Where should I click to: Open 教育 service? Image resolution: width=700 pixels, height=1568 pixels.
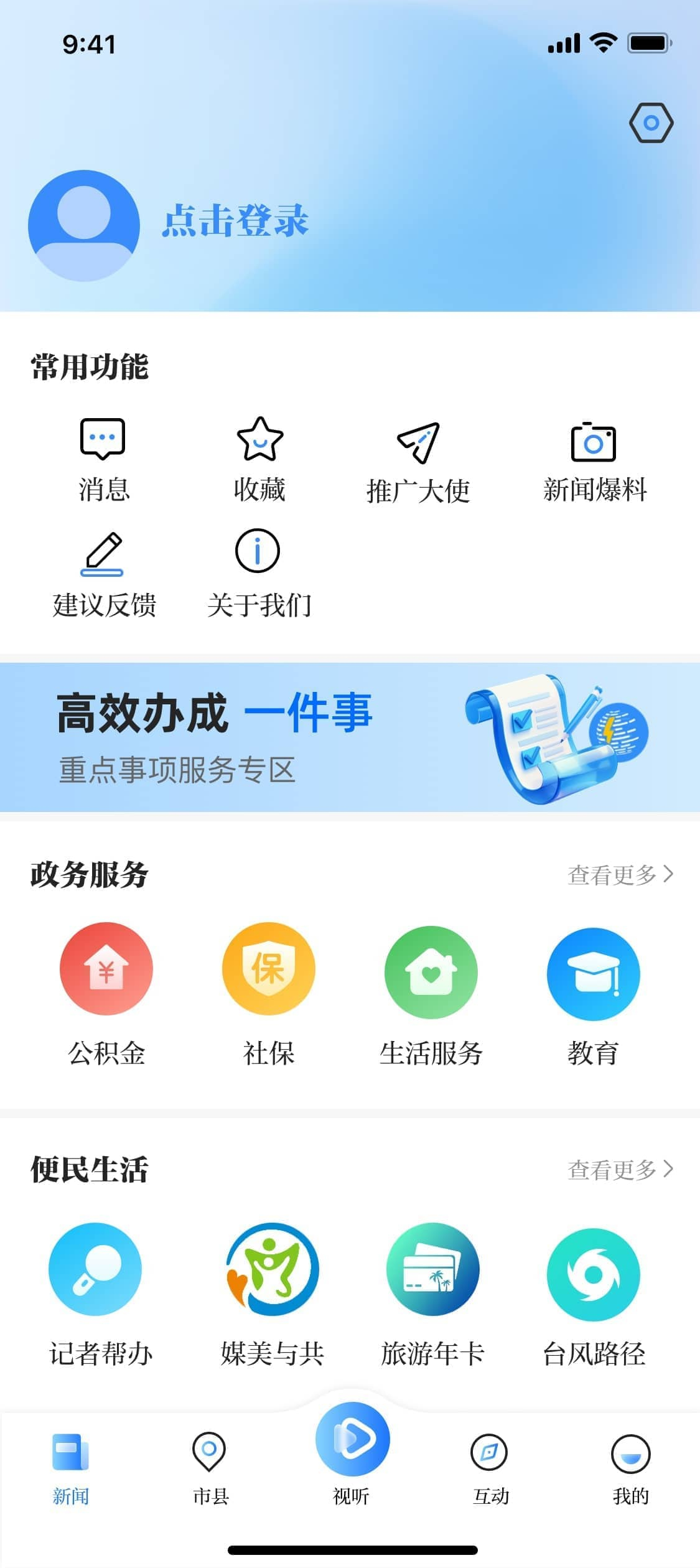click(593, 996)
